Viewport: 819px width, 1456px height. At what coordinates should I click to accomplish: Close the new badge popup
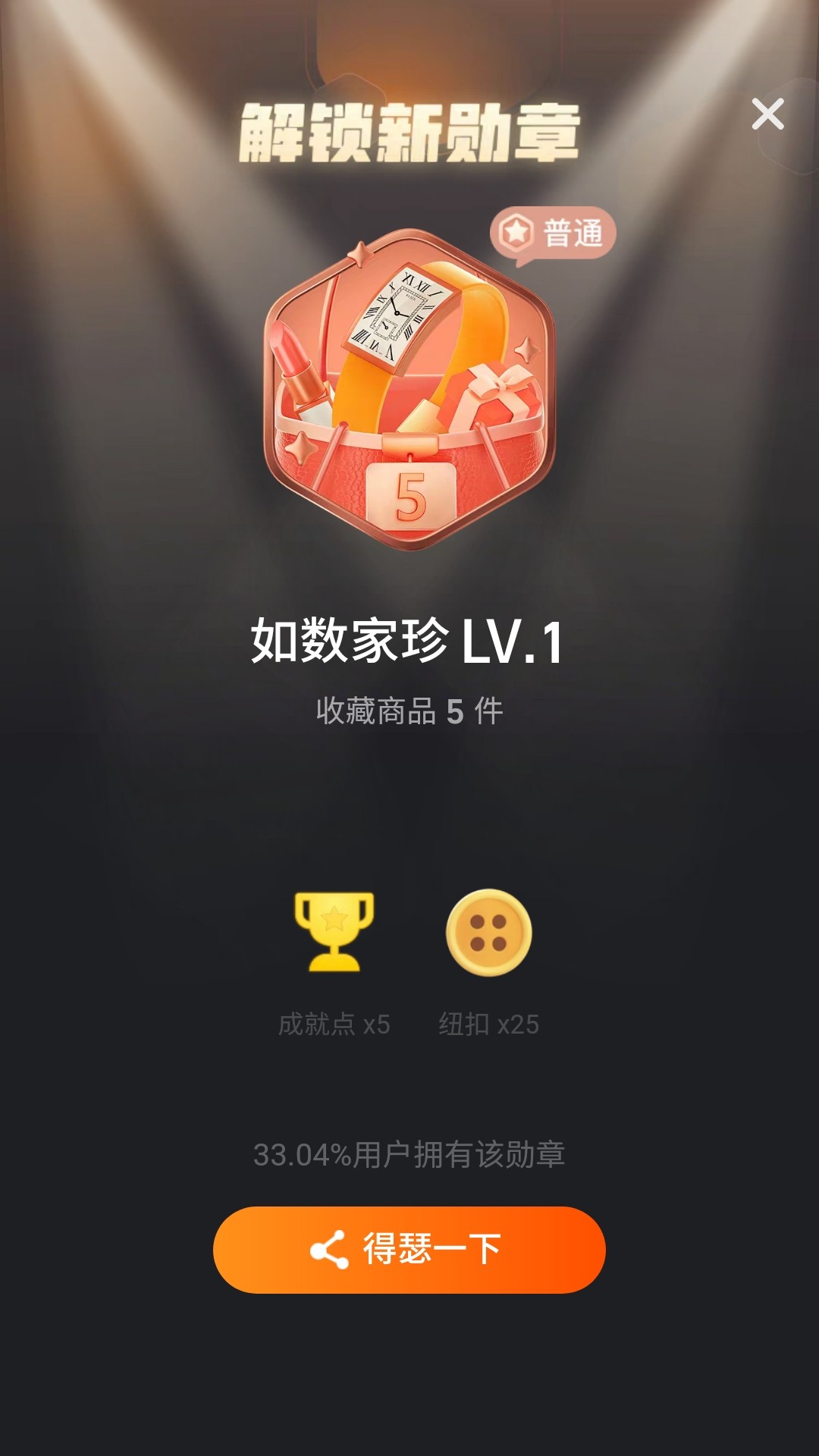(767, 115)
